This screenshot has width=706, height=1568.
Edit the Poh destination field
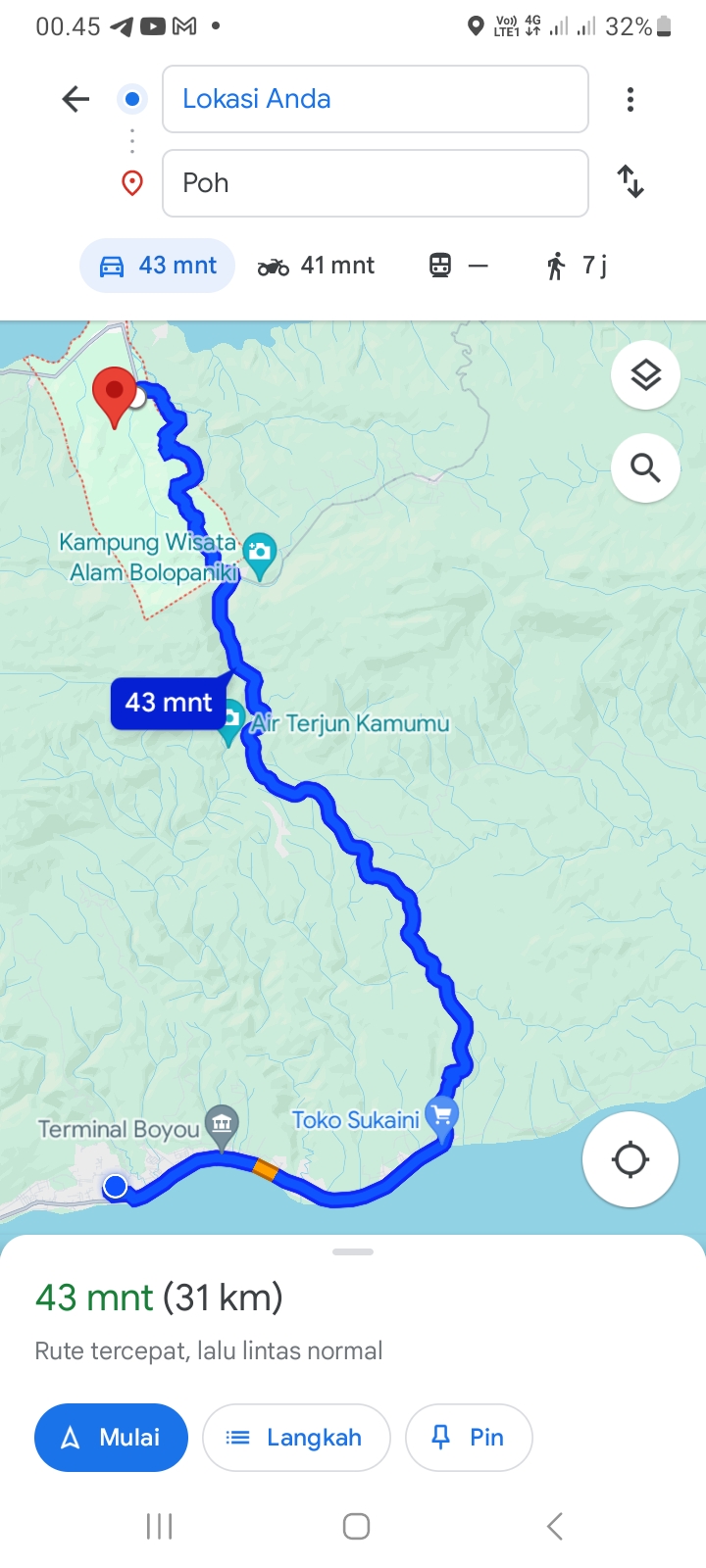pos(376,183)
